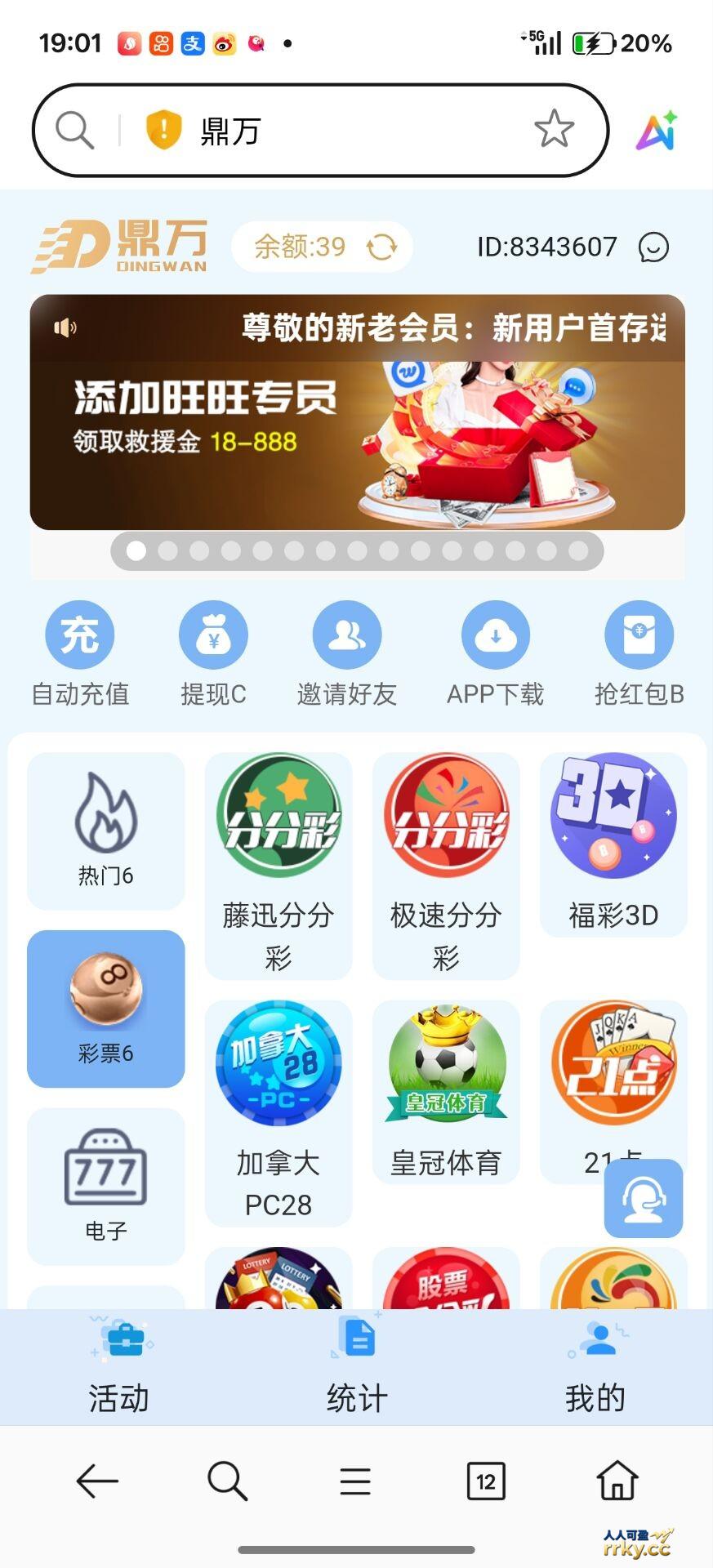The image size is (713, 1568).
Task: Select the 电子 category
Action: [x=106, y=1186]
